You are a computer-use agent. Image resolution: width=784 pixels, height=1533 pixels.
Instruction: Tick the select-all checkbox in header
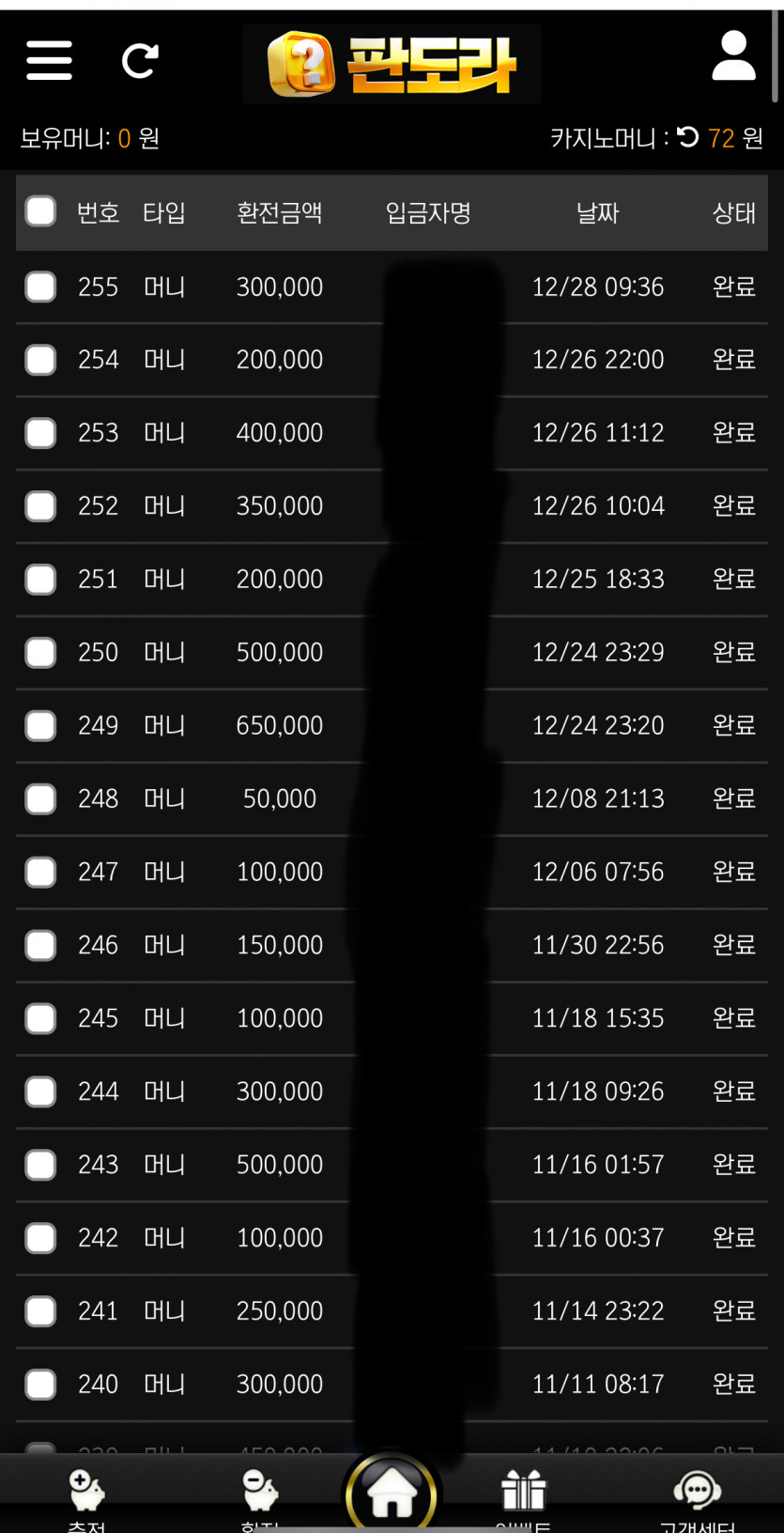tap(40, 211)
